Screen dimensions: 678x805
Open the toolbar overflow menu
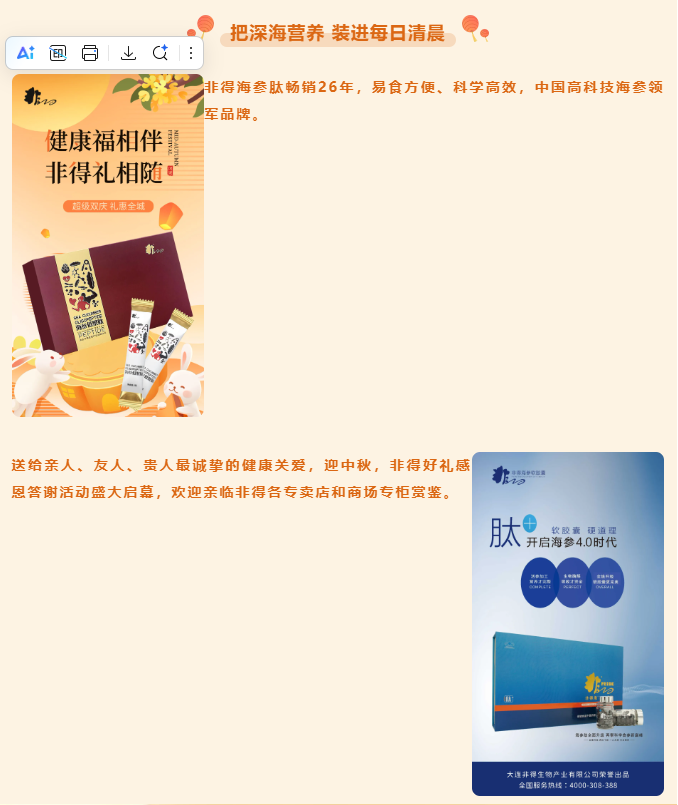(x=190, y=53)
